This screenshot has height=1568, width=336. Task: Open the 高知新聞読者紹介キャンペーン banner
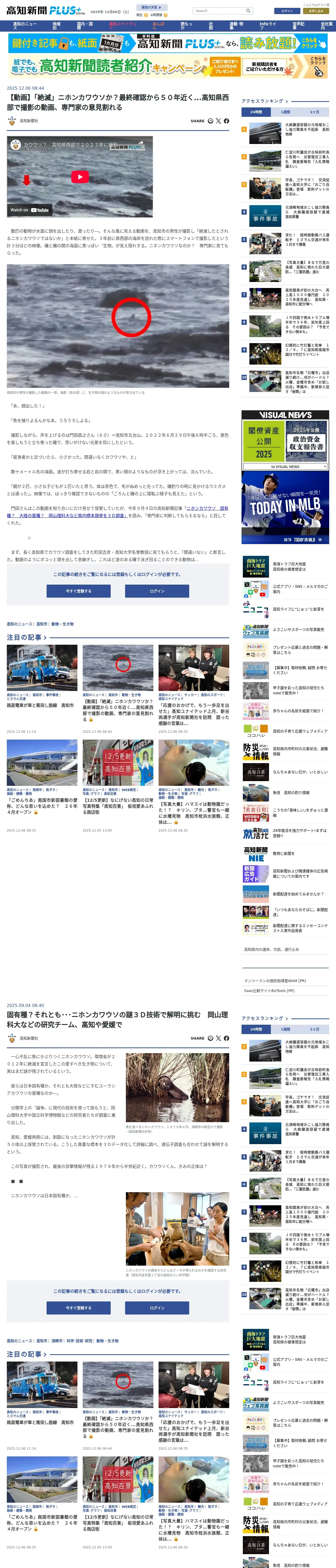(x=168, y=67)
